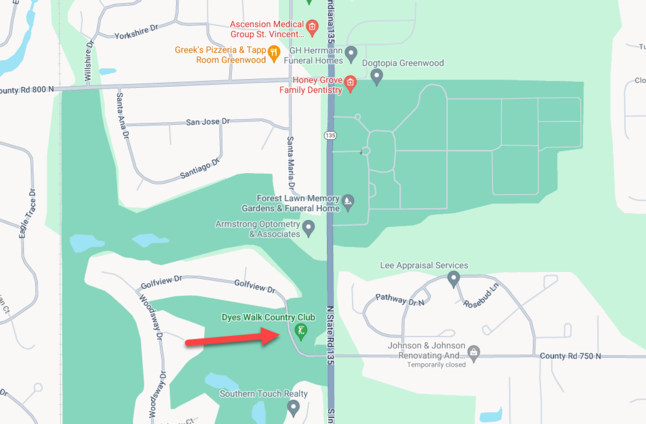
Task: Open the Dyes Walk Country Club pin
Action: [x=300, y=330]
